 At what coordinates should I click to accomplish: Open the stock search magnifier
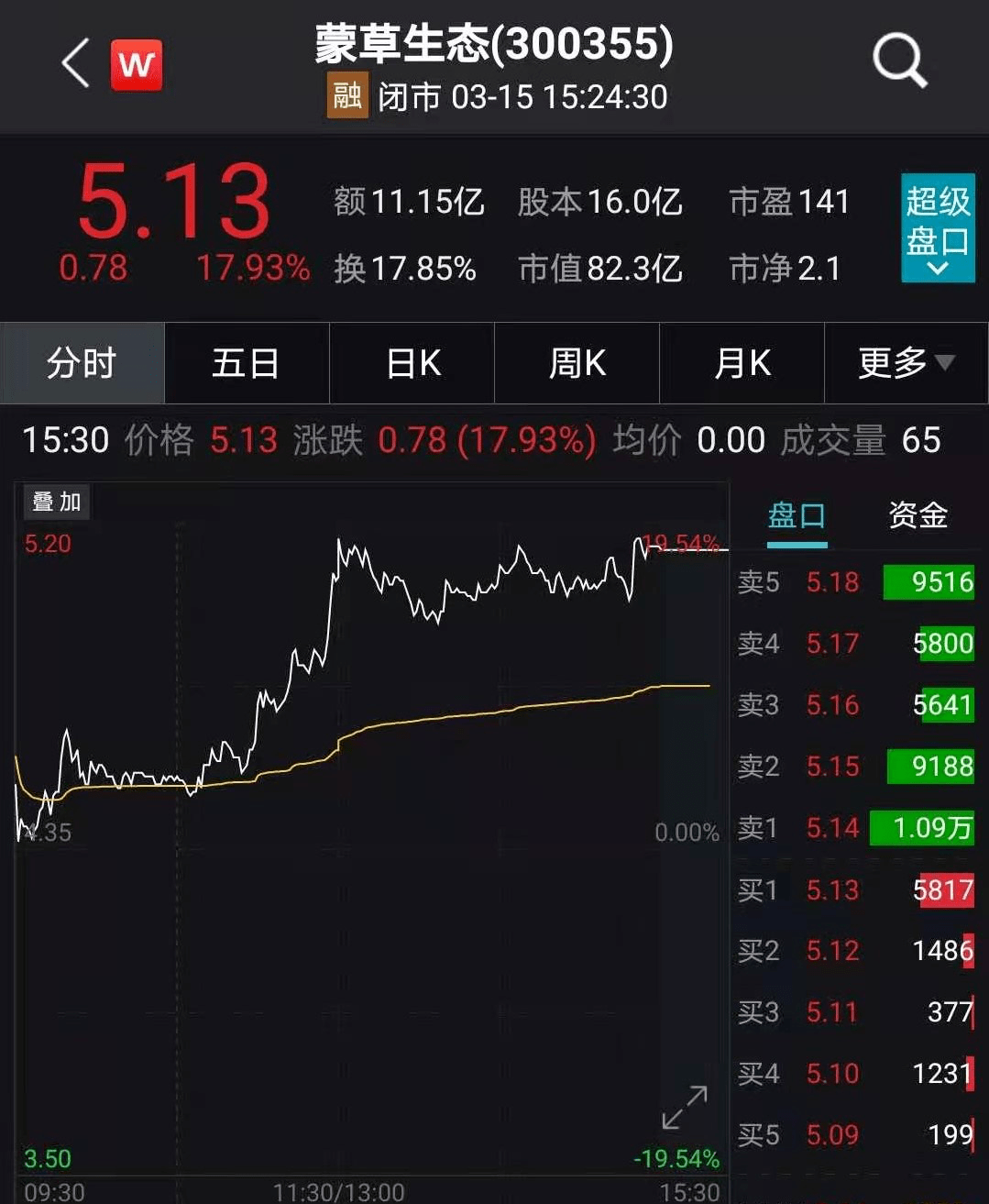coord(899,61)
